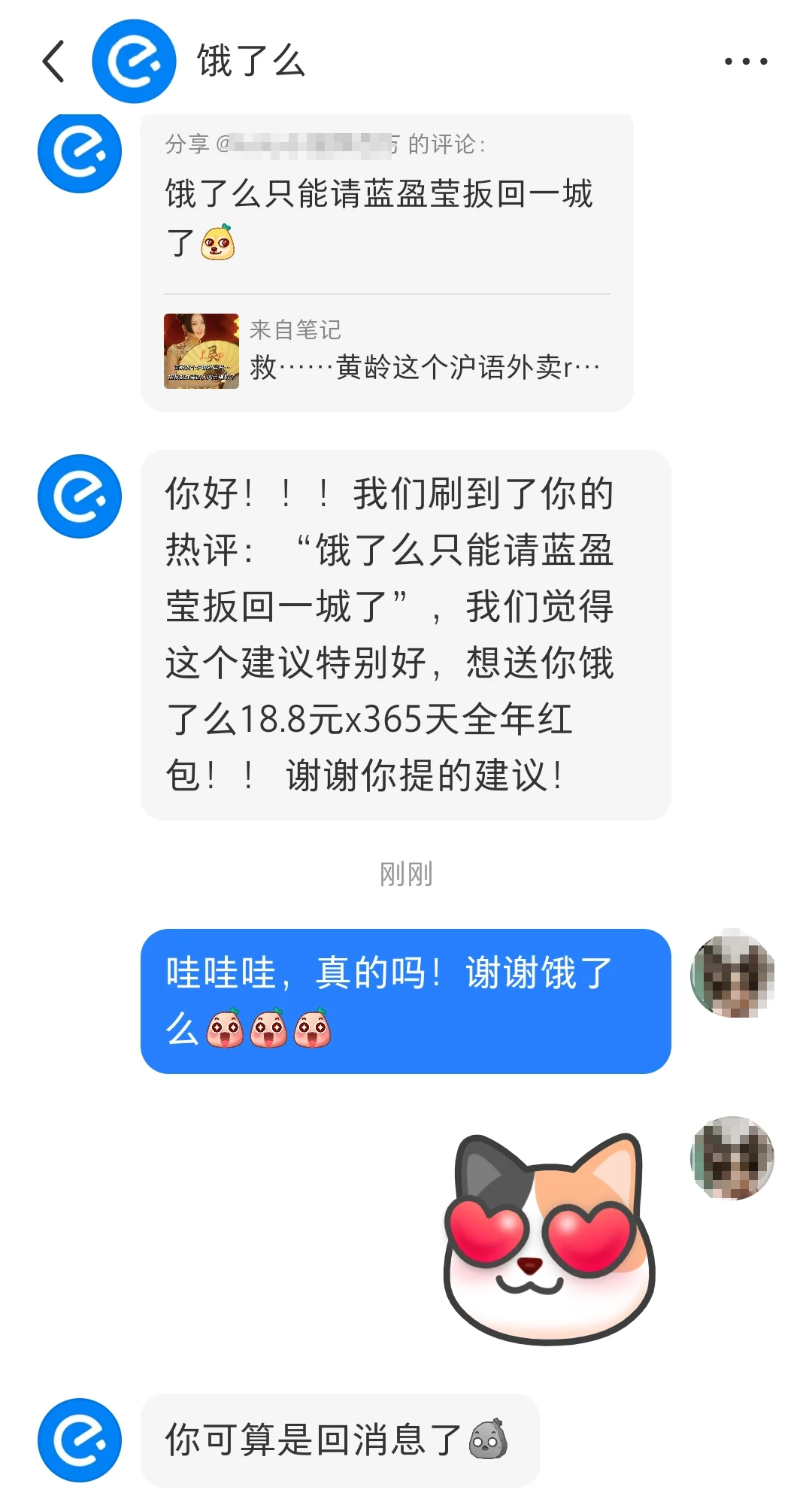Open the shared note 救……黄龄这个沪语外卖

coord(386,352)
